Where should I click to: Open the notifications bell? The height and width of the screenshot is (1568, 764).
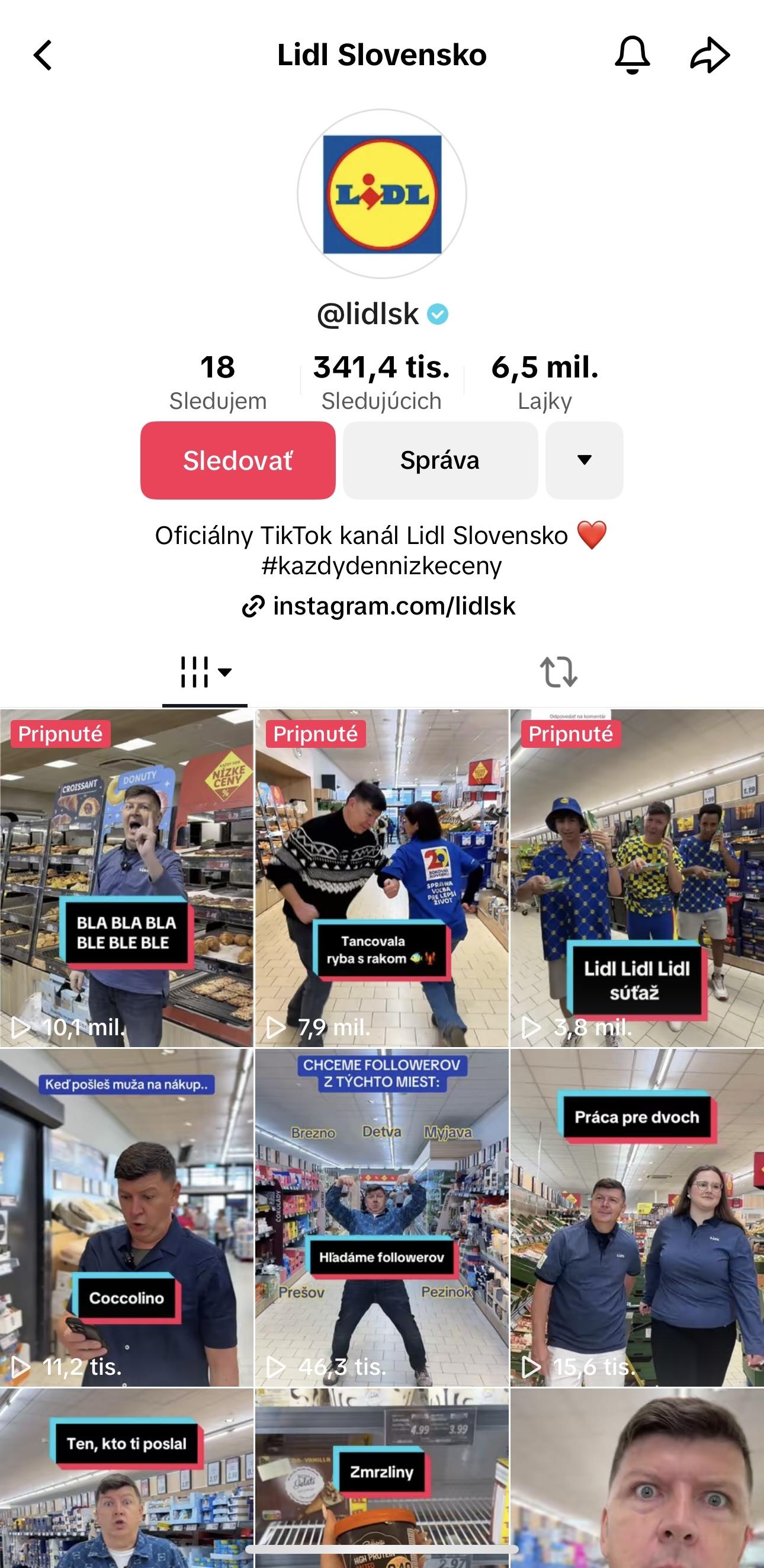(x=632, y=55)
